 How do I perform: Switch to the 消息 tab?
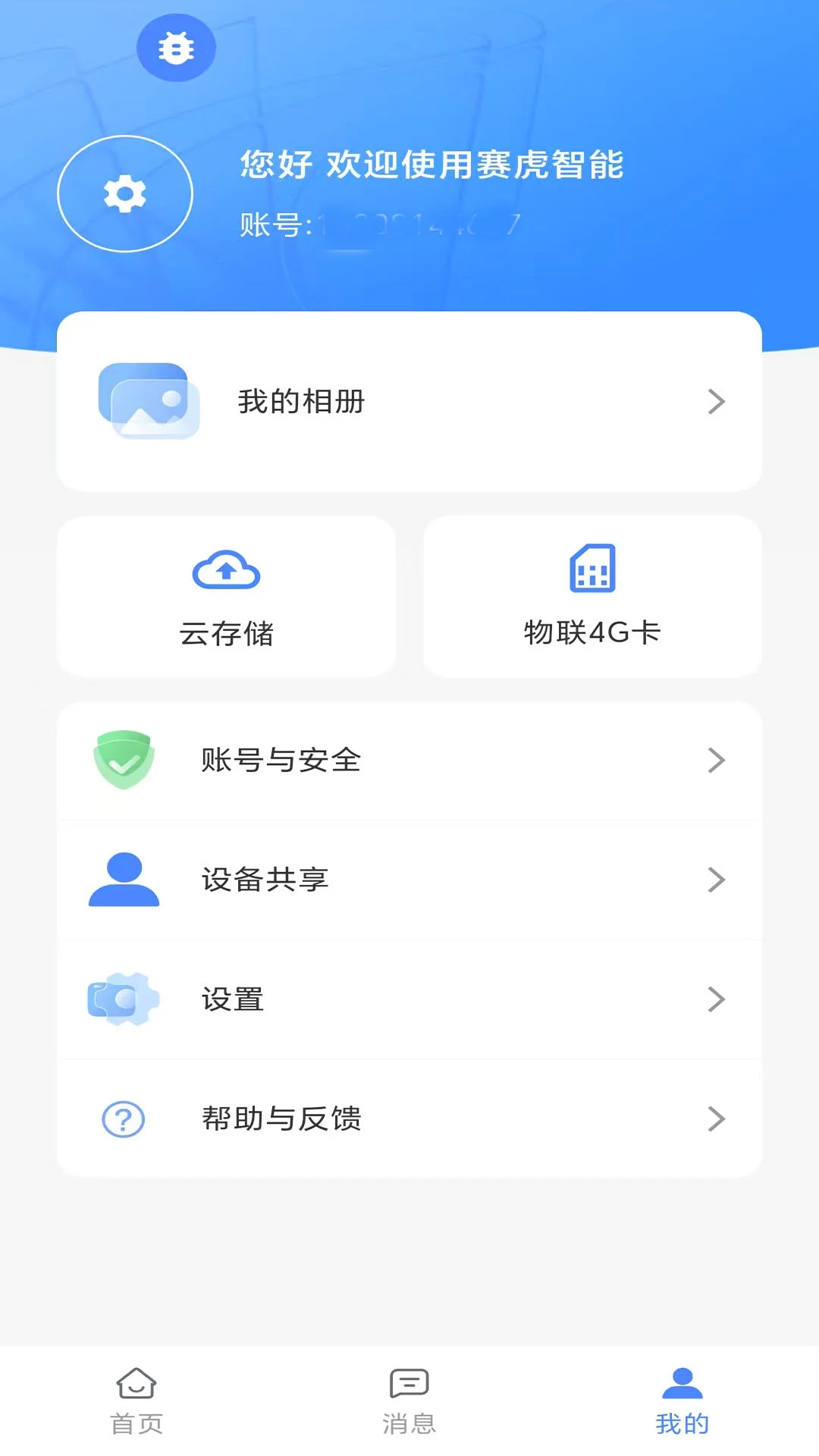(409, 1401)
